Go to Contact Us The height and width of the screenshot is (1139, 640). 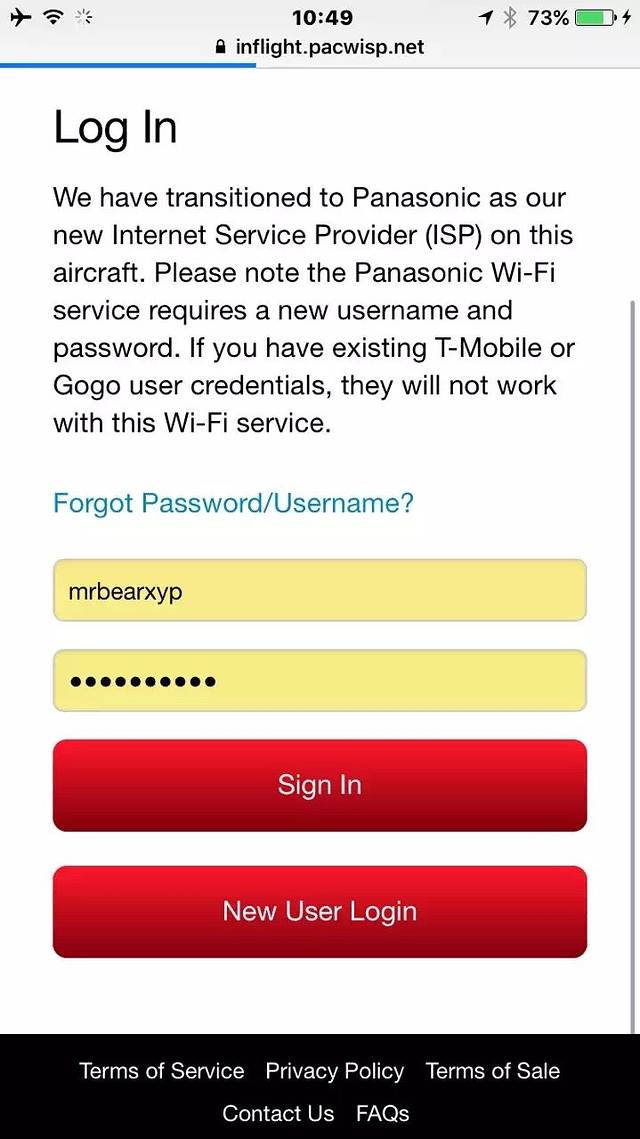[278, 1113]
